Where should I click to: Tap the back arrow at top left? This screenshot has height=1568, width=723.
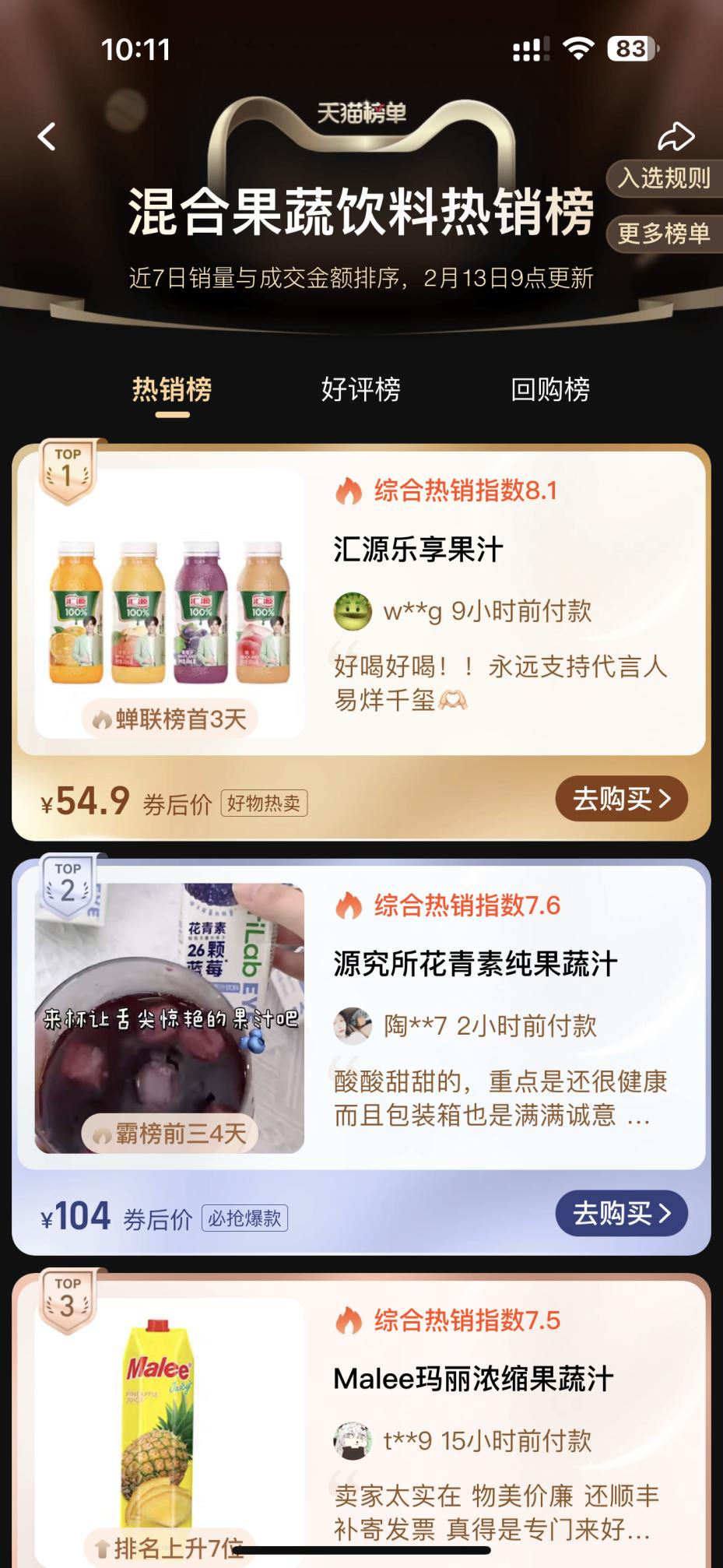click(x=47, y=135)
